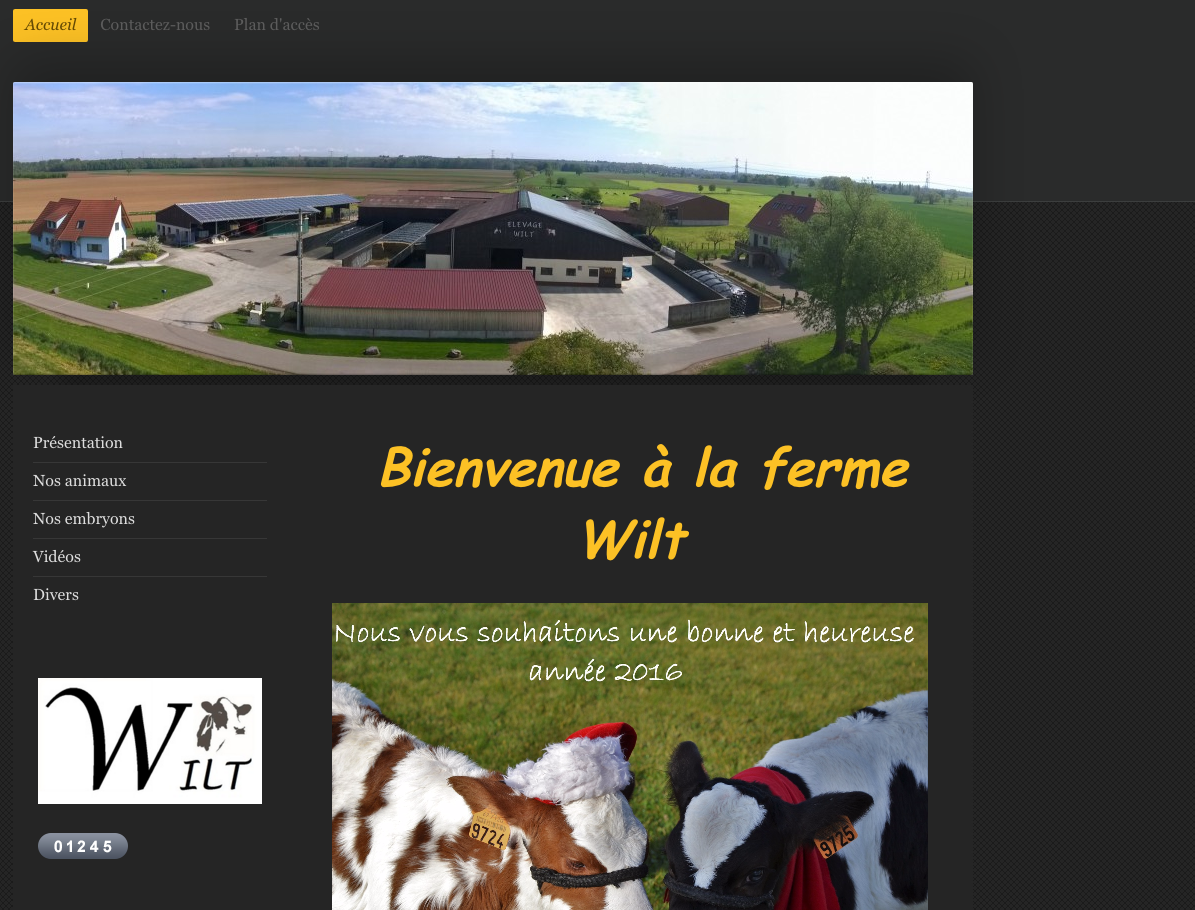Open the Nos embryons page
The width and height of the screenshot is (1195, 910).
(84, 519)
